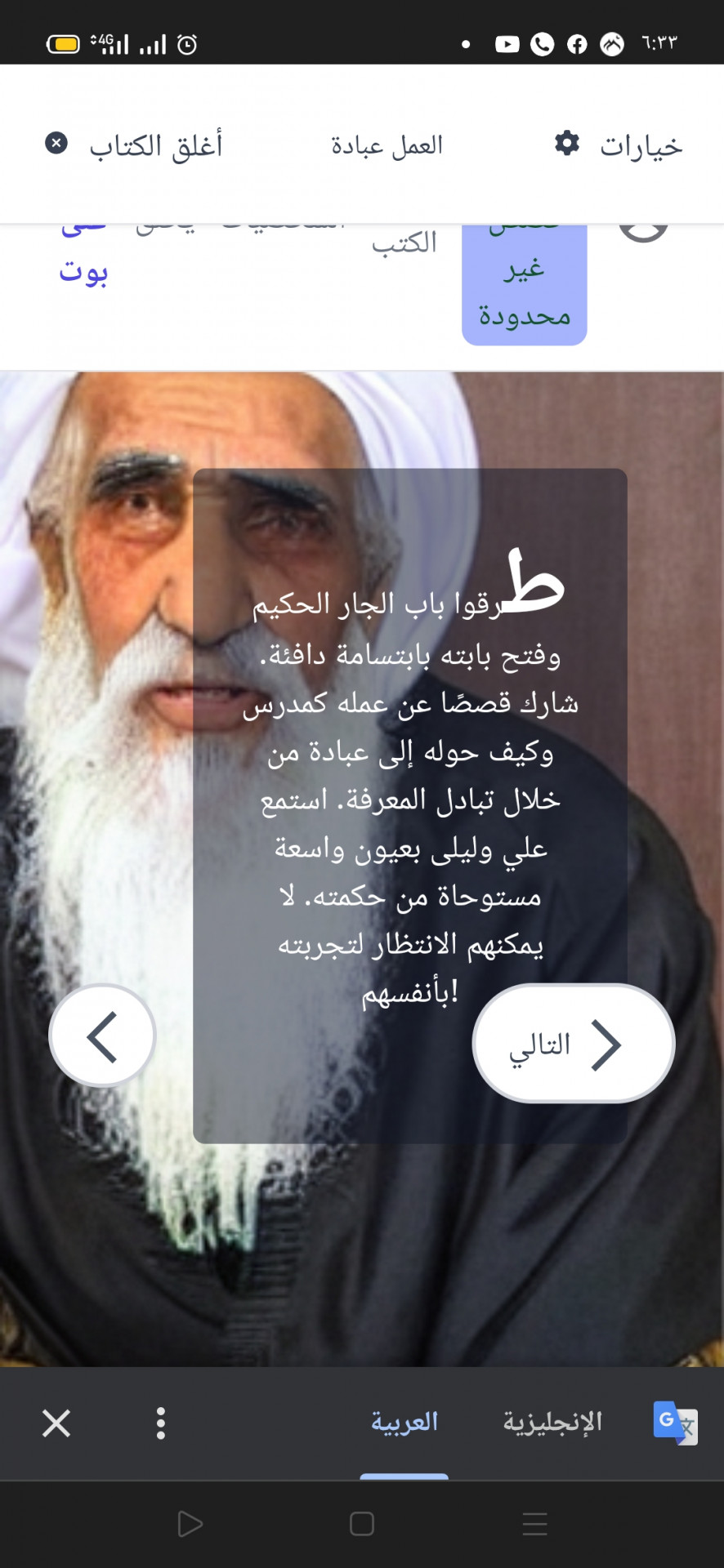
Task: Go back to the previous page arrow
Action: coord(102,1036)
